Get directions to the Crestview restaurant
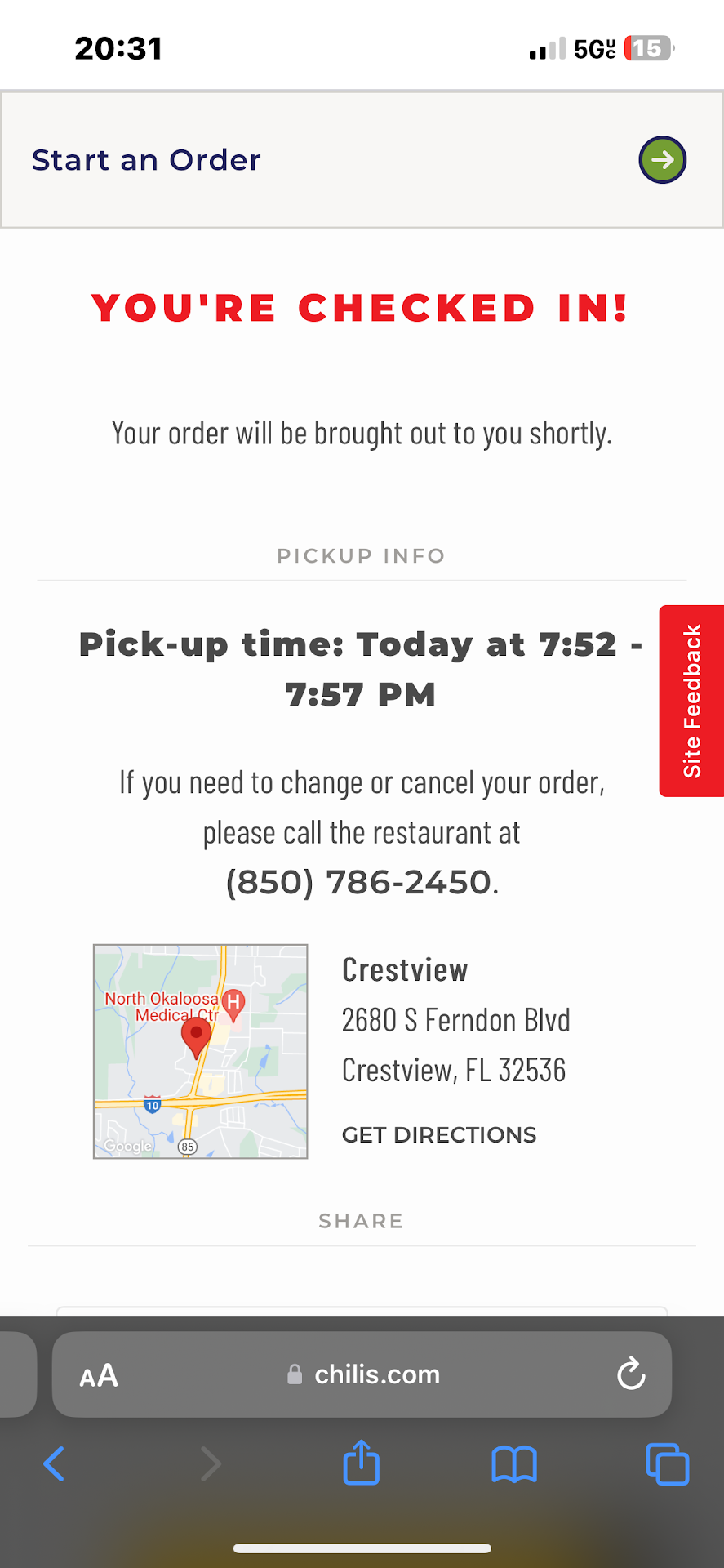The height and width of the screenshot is (1568, 724). point(439,1135)
